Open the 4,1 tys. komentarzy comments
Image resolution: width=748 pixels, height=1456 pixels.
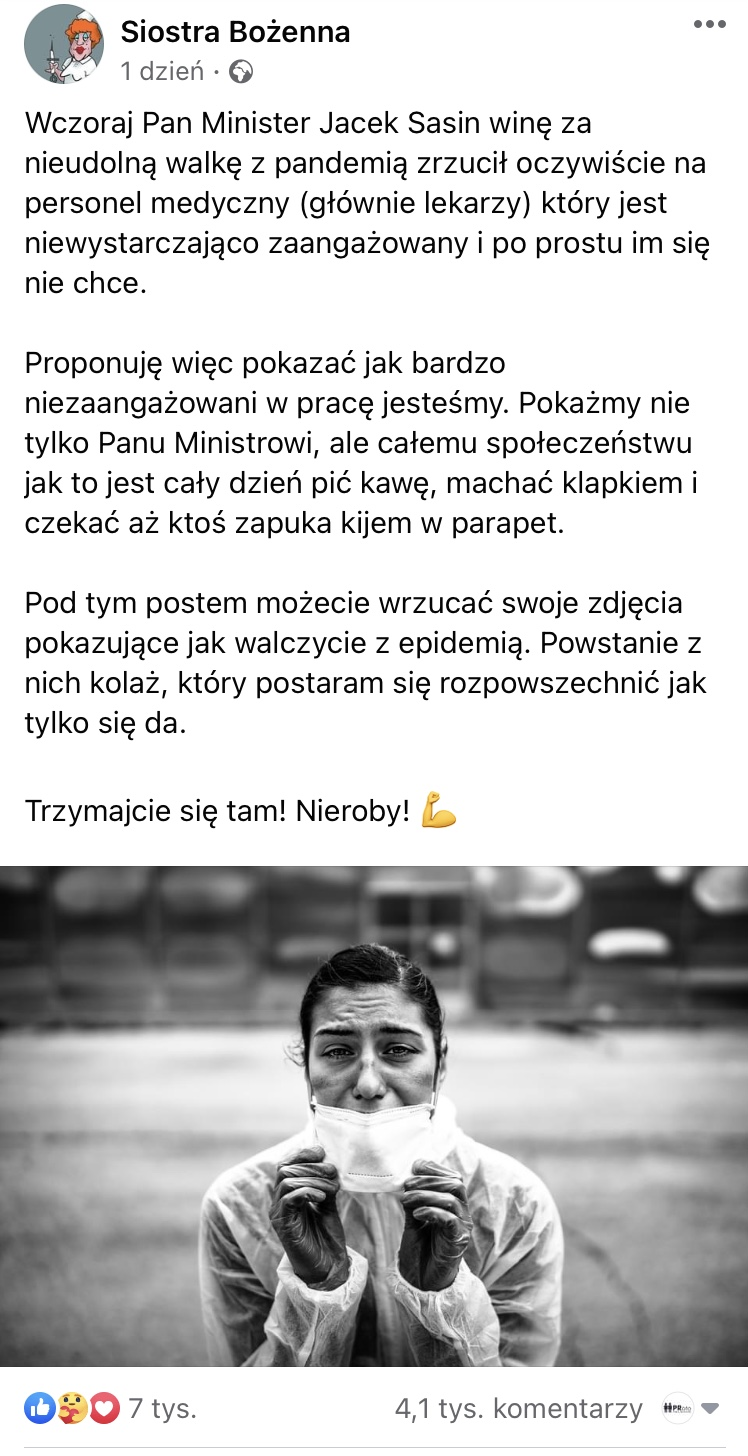(x=519, y=1410)
